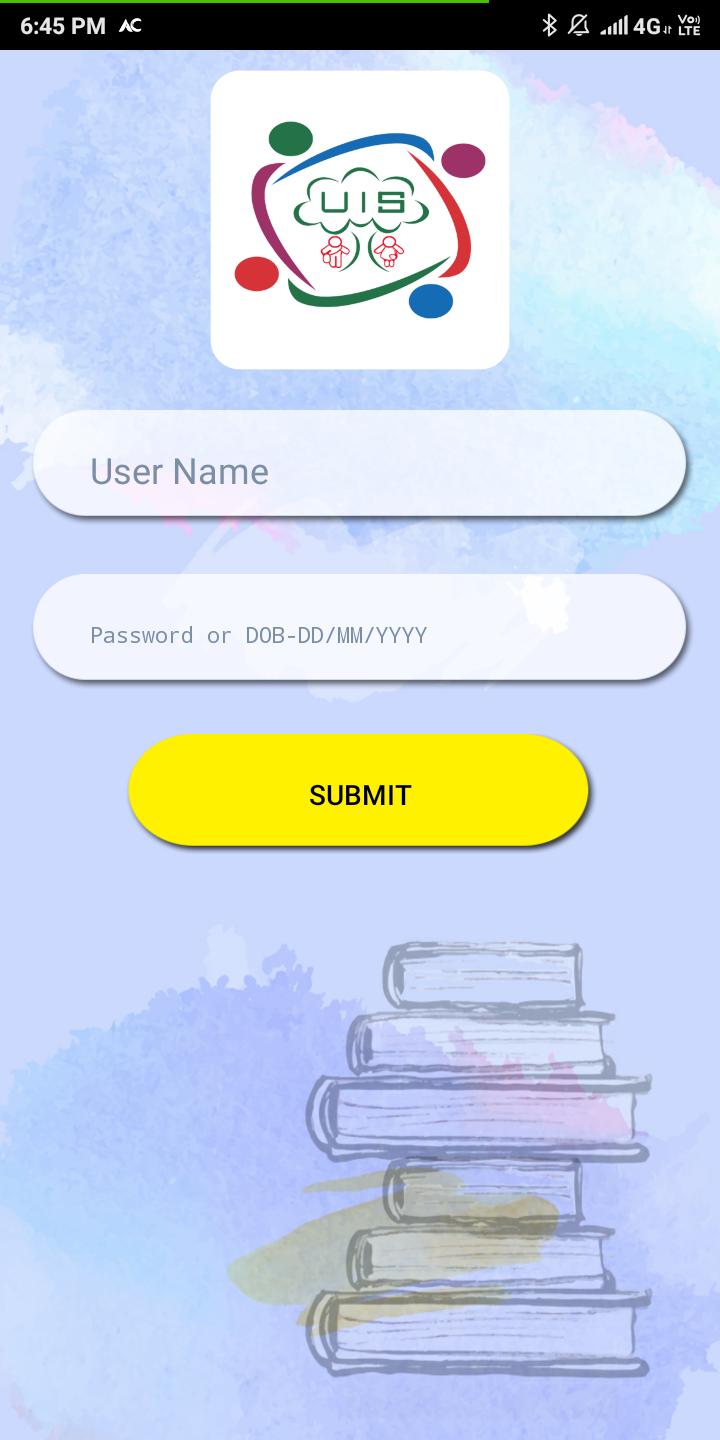The width and height of the screenshot is (720, 1440).
Task: Focus the Password or DOB field
Action: [x=360, y=628]
